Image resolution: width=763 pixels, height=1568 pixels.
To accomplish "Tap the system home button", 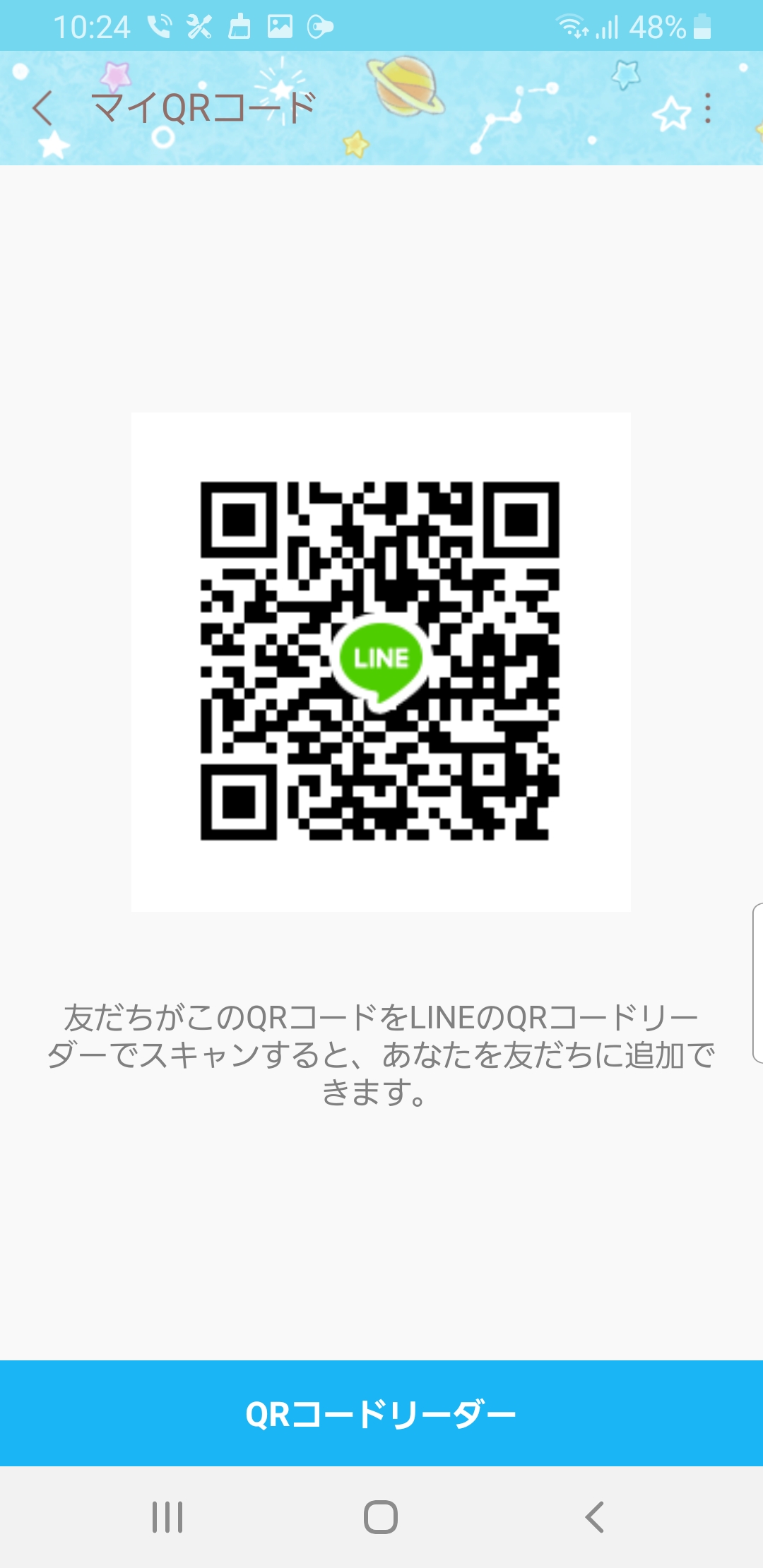I will (x=381, y=1516).
